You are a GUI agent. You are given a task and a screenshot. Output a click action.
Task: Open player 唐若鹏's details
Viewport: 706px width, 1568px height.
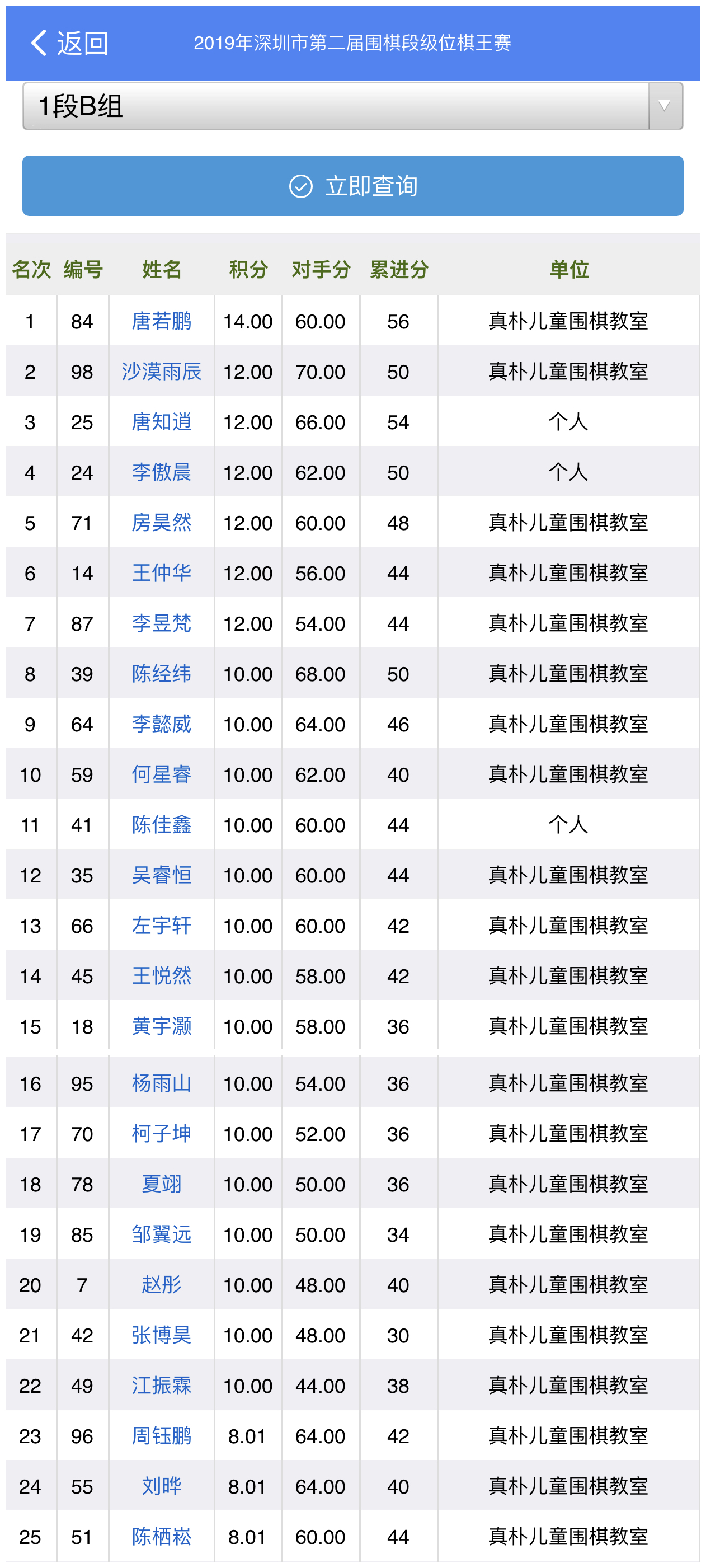point(161,321)
